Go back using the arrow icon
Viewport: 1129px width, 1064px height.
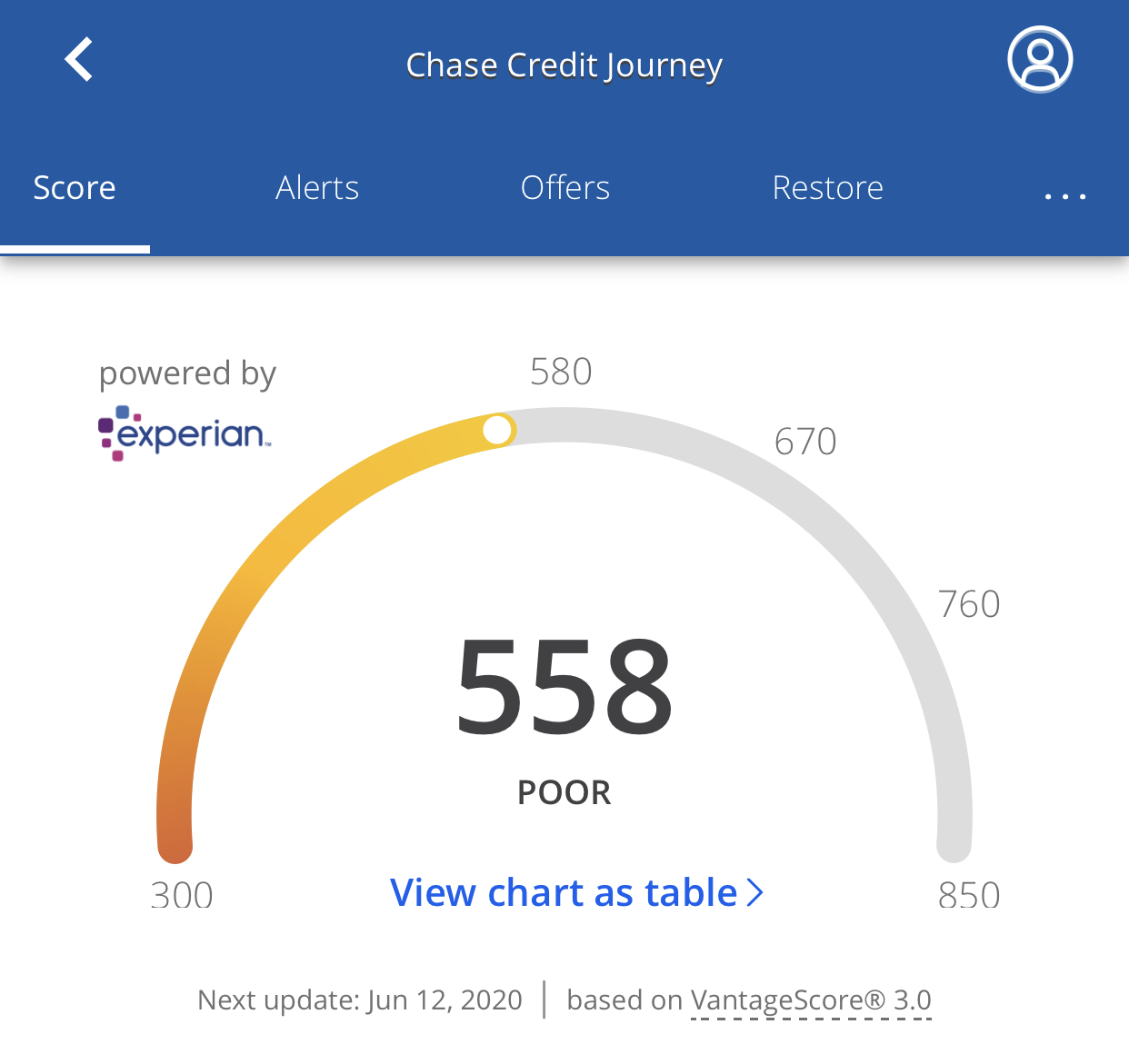79,60
